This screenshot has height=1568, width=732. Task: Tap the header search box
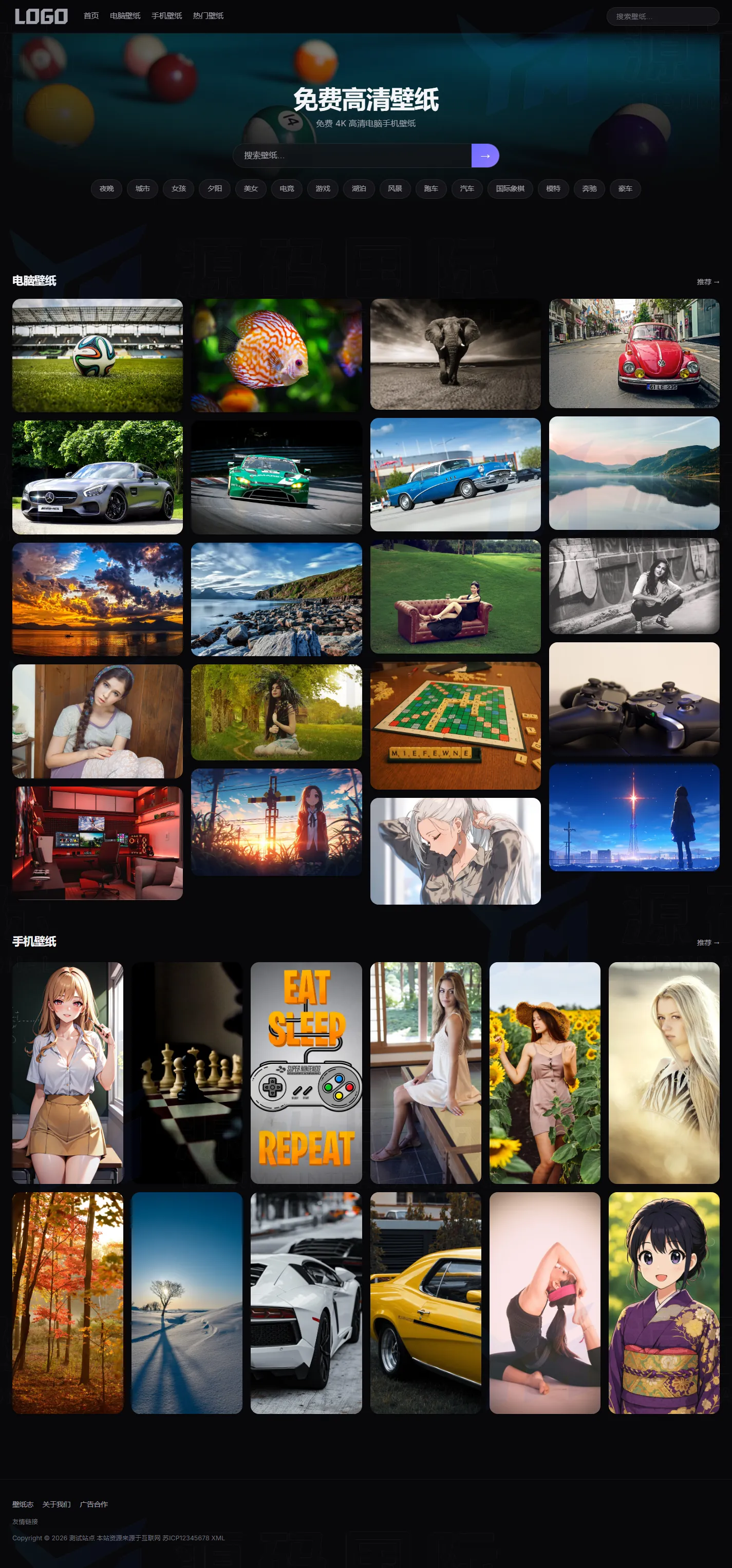tap(663, 16)
